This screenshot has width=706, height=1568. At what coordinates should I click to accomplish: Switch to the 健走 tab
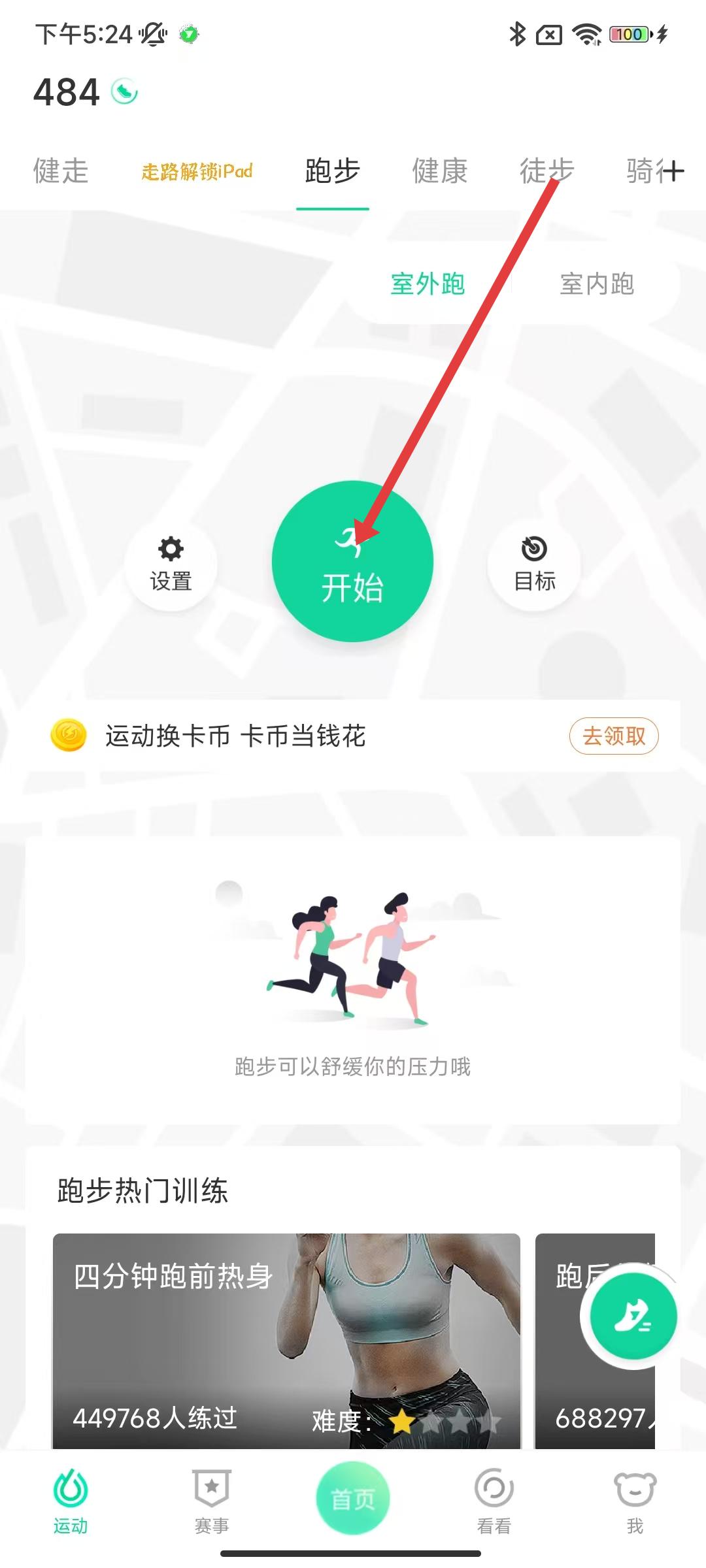click(x=61, y=171)
